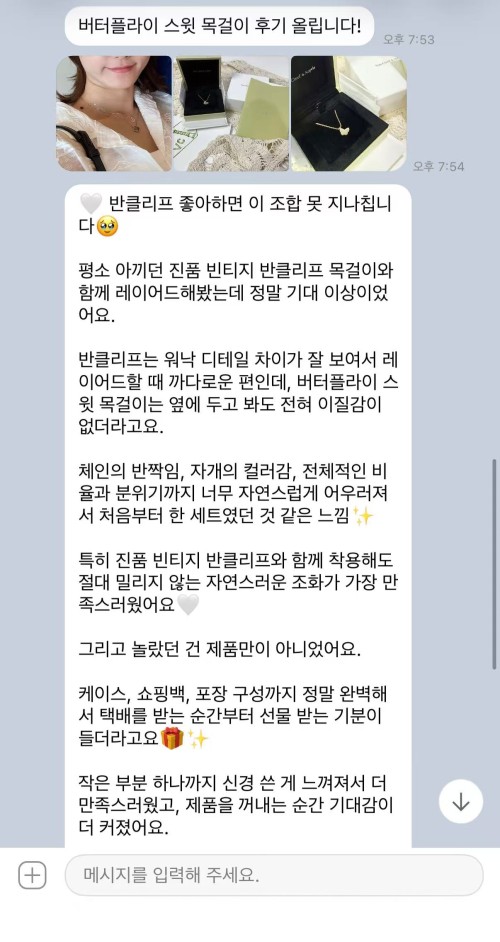Jump to latest messages with down arrow
500x942 pixels.
[461, 801]
